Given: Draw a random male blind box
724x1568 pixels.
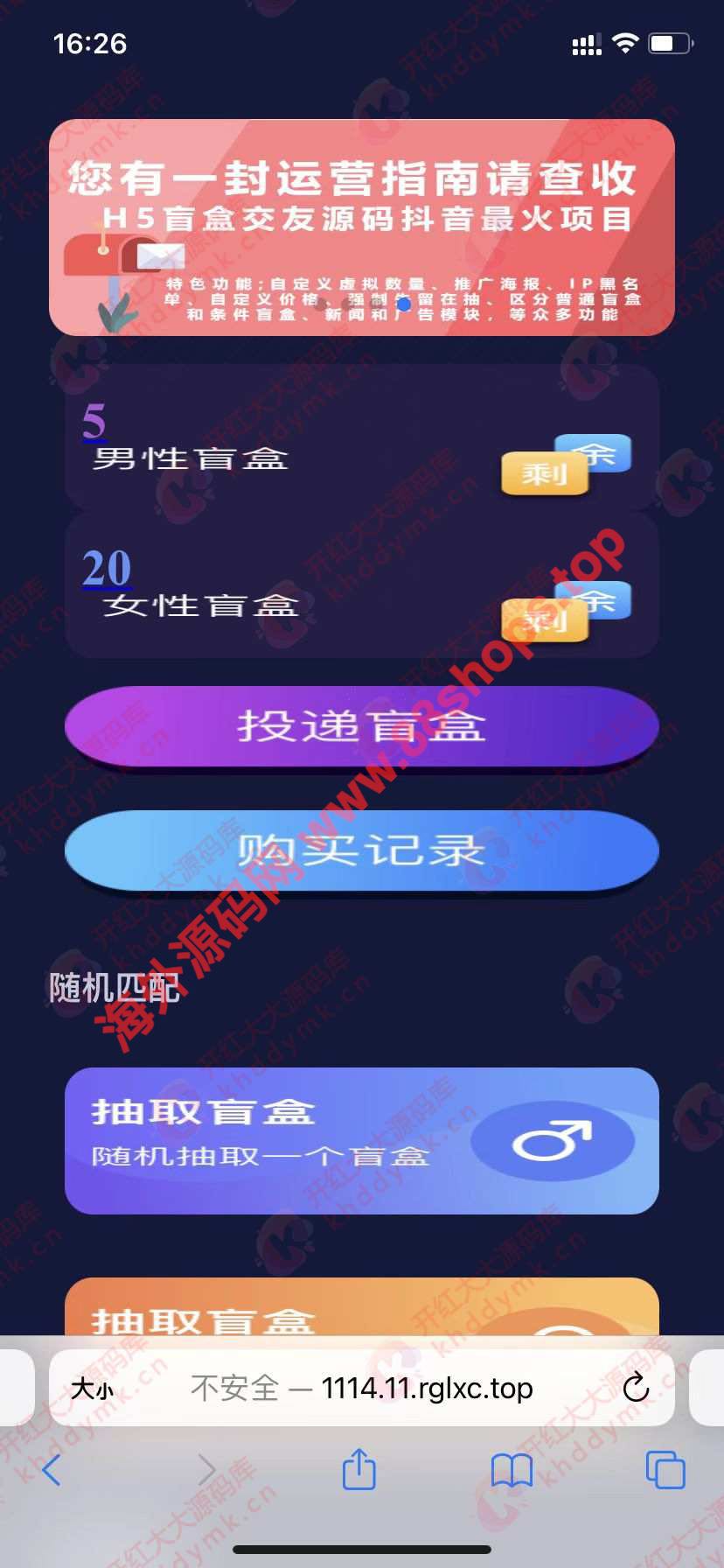Looking at the screenshot, I should click(x=361, y=1140).
